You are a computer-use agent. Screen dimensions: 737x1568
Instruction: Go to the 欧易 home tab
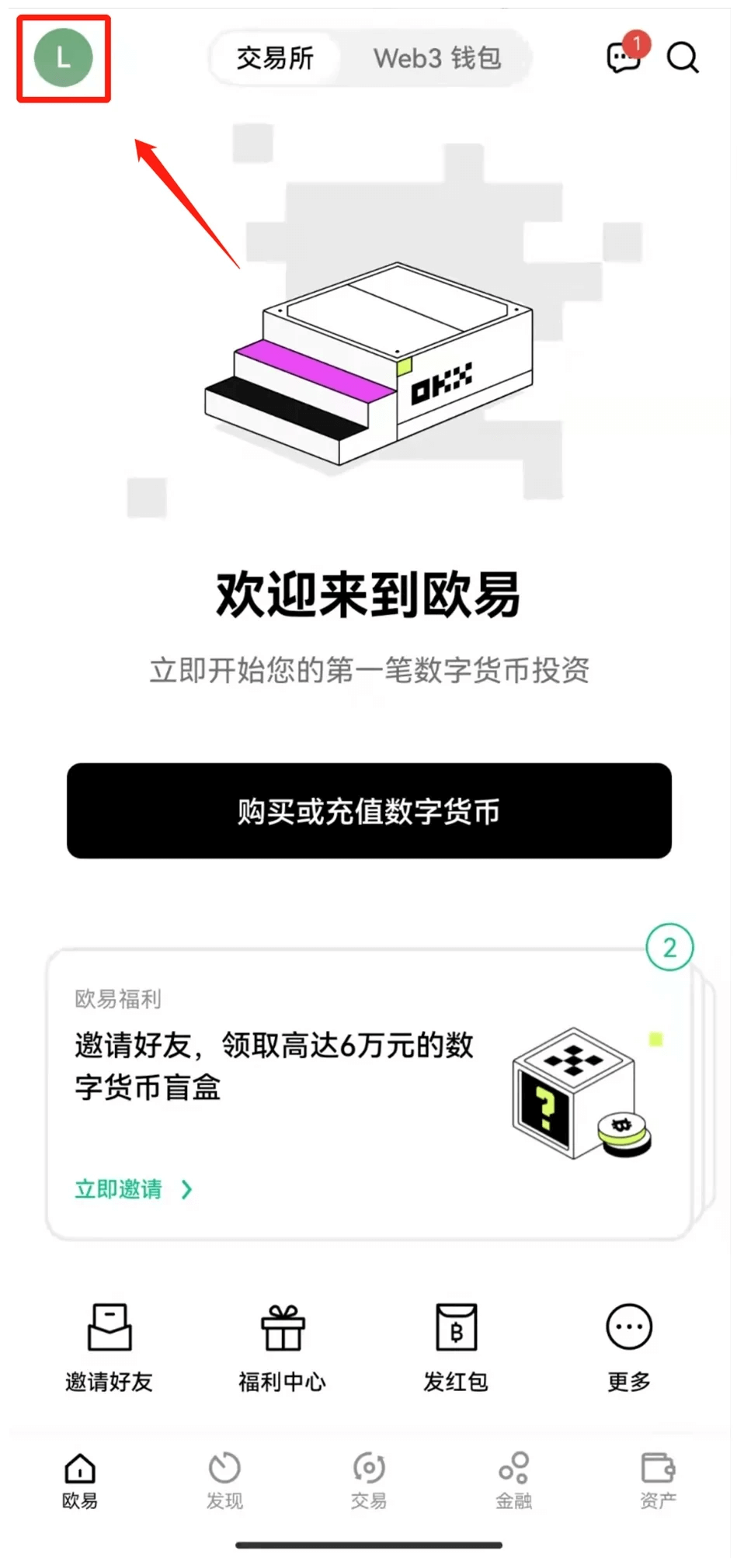80,1480
